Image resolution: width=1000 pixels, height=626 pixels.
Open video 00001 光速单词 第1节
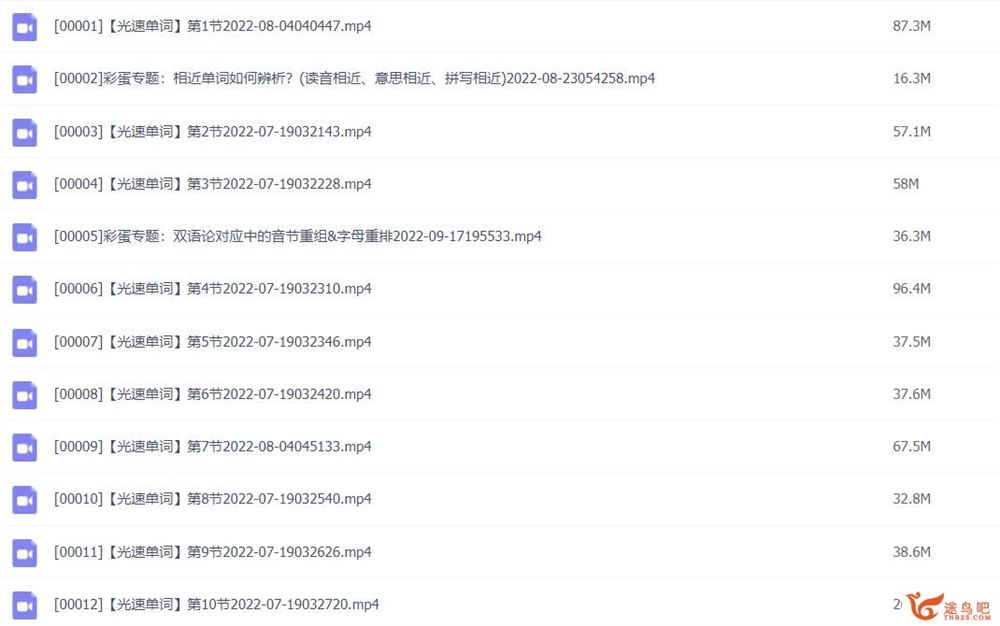[212, 27]
